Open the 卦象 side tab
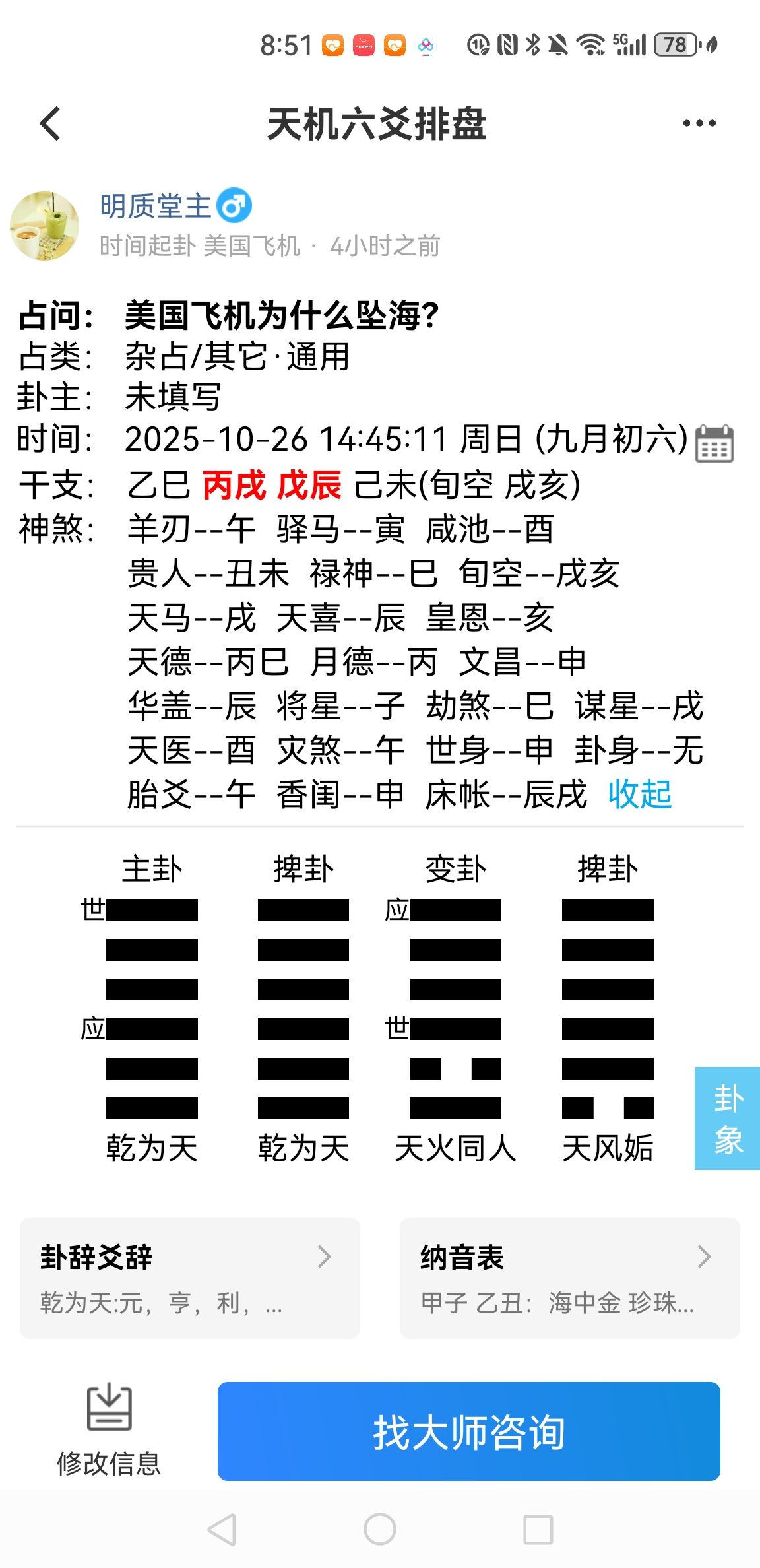 click(727, 1118)
